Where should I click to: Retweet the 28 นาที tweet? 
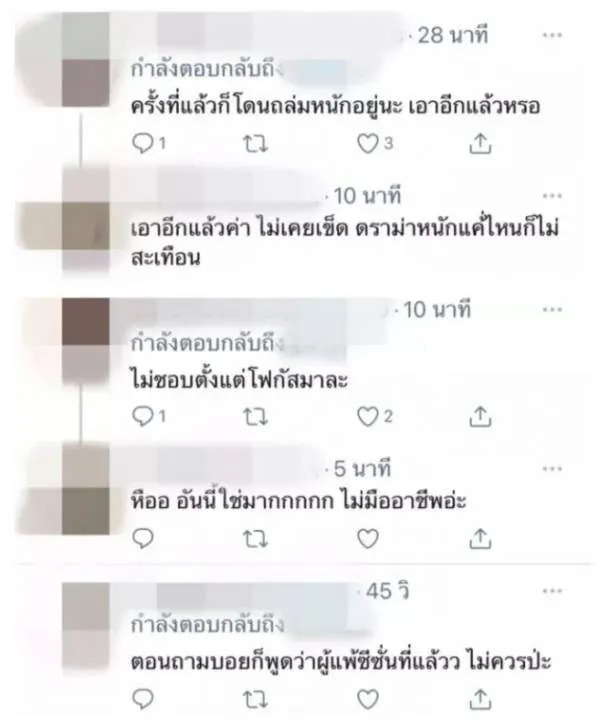[x=256, y=144]
